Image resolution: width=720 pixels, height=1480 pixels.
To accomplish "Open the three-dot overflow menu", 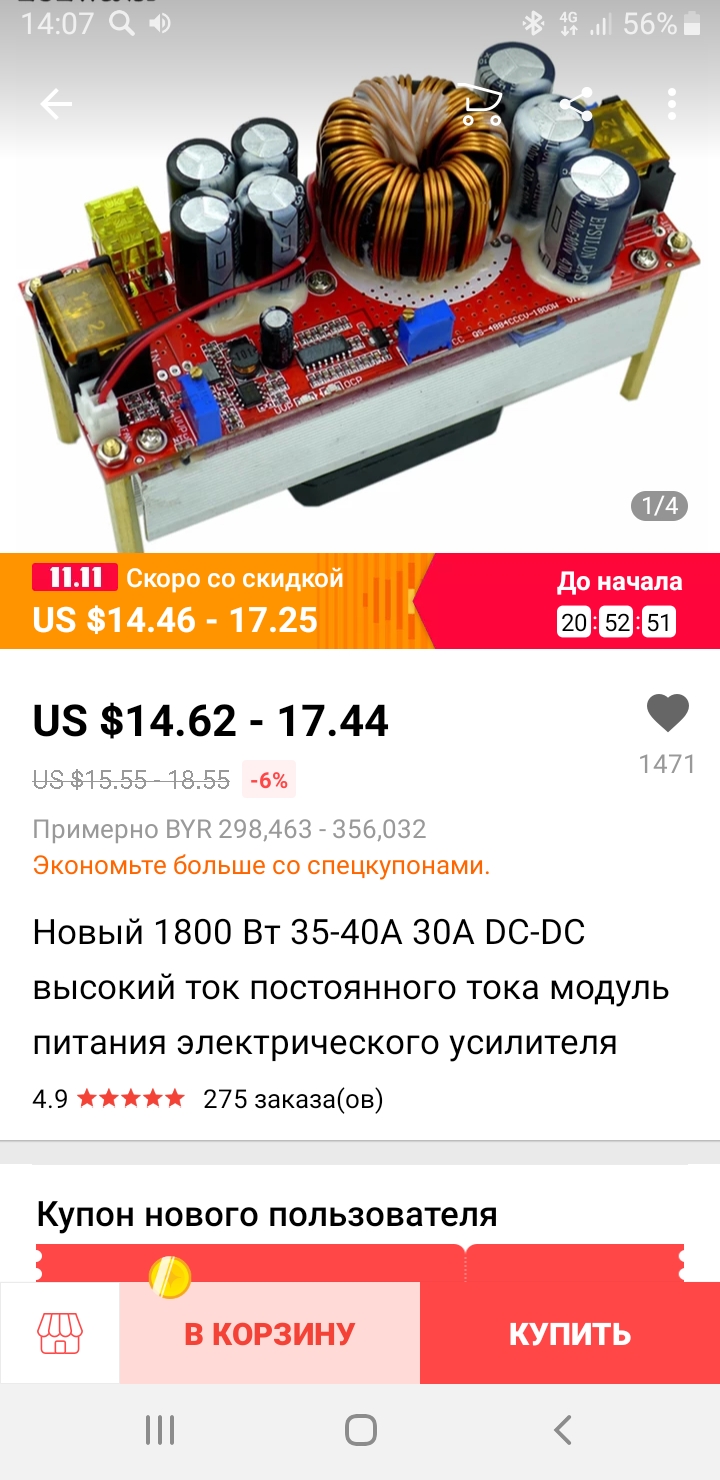I will pyautogui.click(x=672, y=105).
